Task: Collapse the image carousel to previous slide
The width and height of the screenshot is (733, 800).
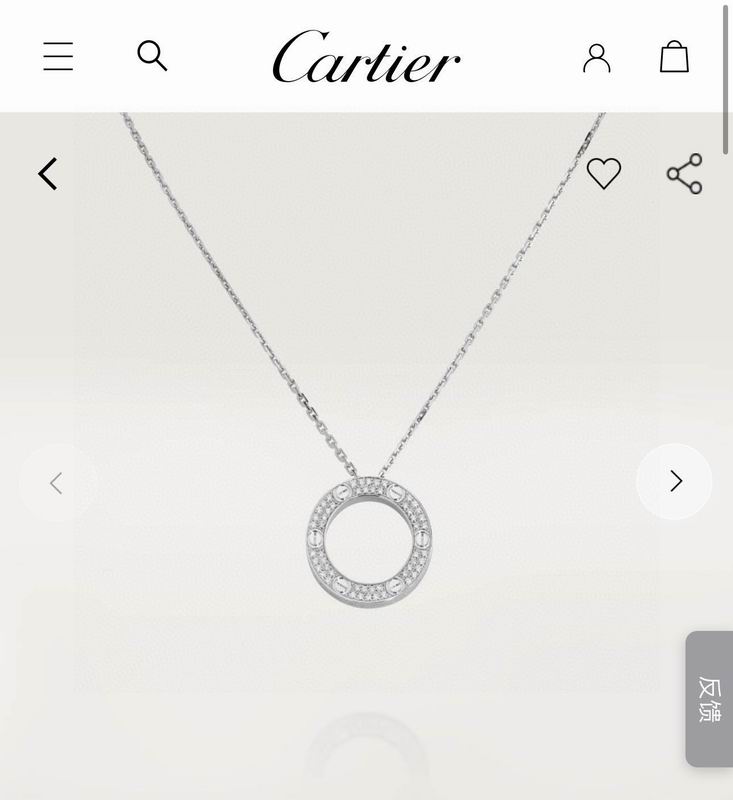Action: coord(58,481)
